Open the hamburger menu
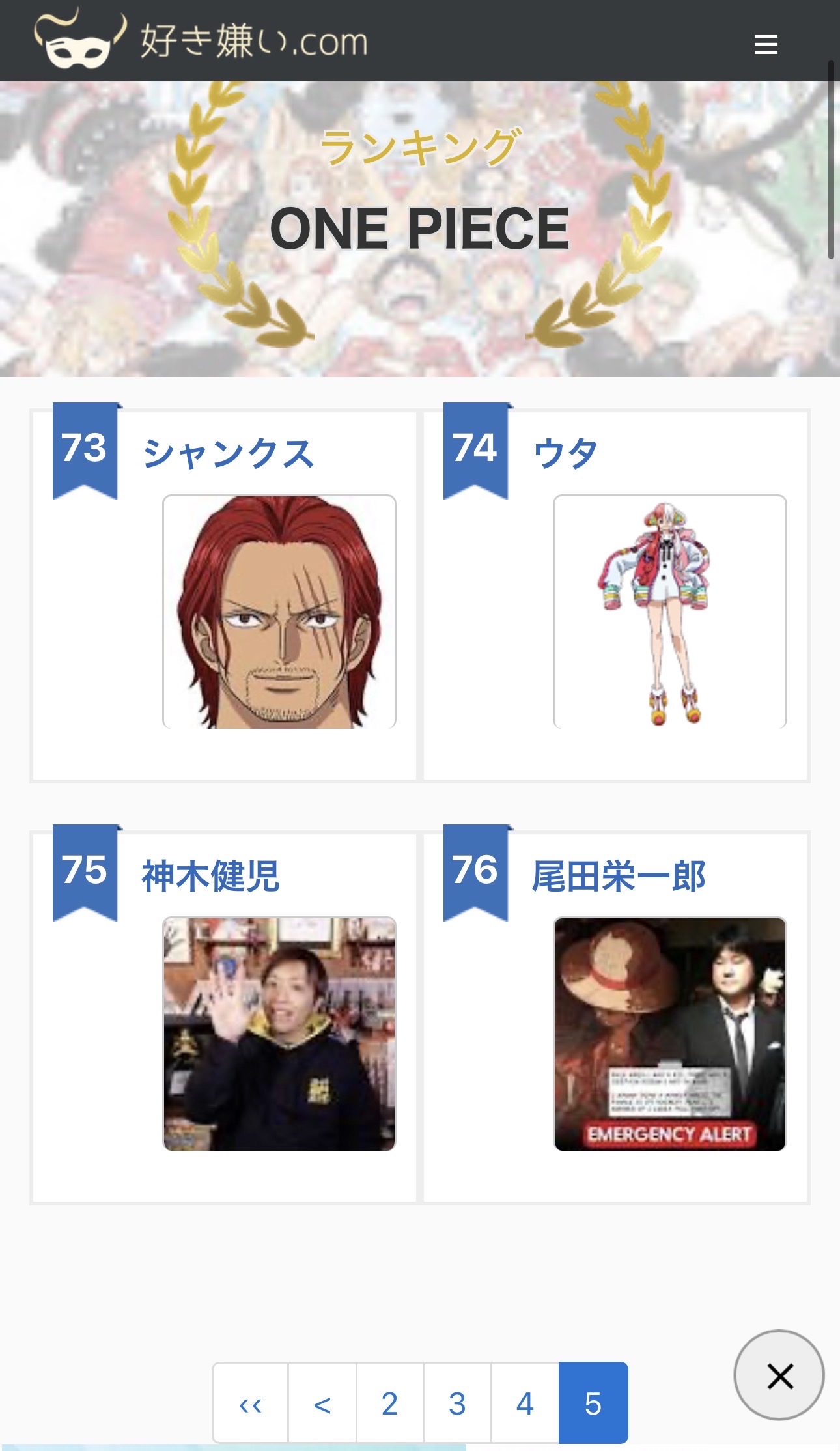The height and width of the screenshot is (1451, 840). pyautogui.click(x=766, y=44)
